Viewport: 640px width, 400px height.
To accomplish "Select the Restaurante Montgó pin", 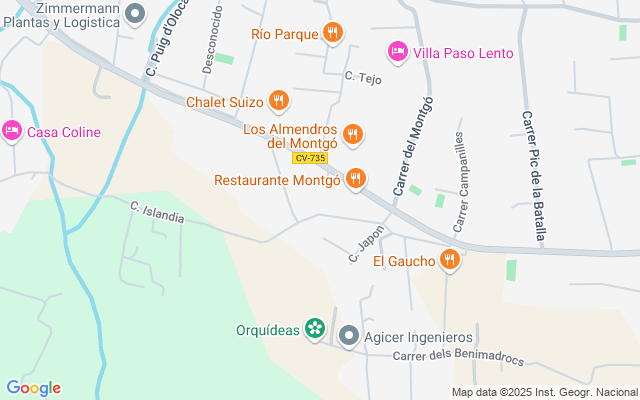I will pos(355,180).
